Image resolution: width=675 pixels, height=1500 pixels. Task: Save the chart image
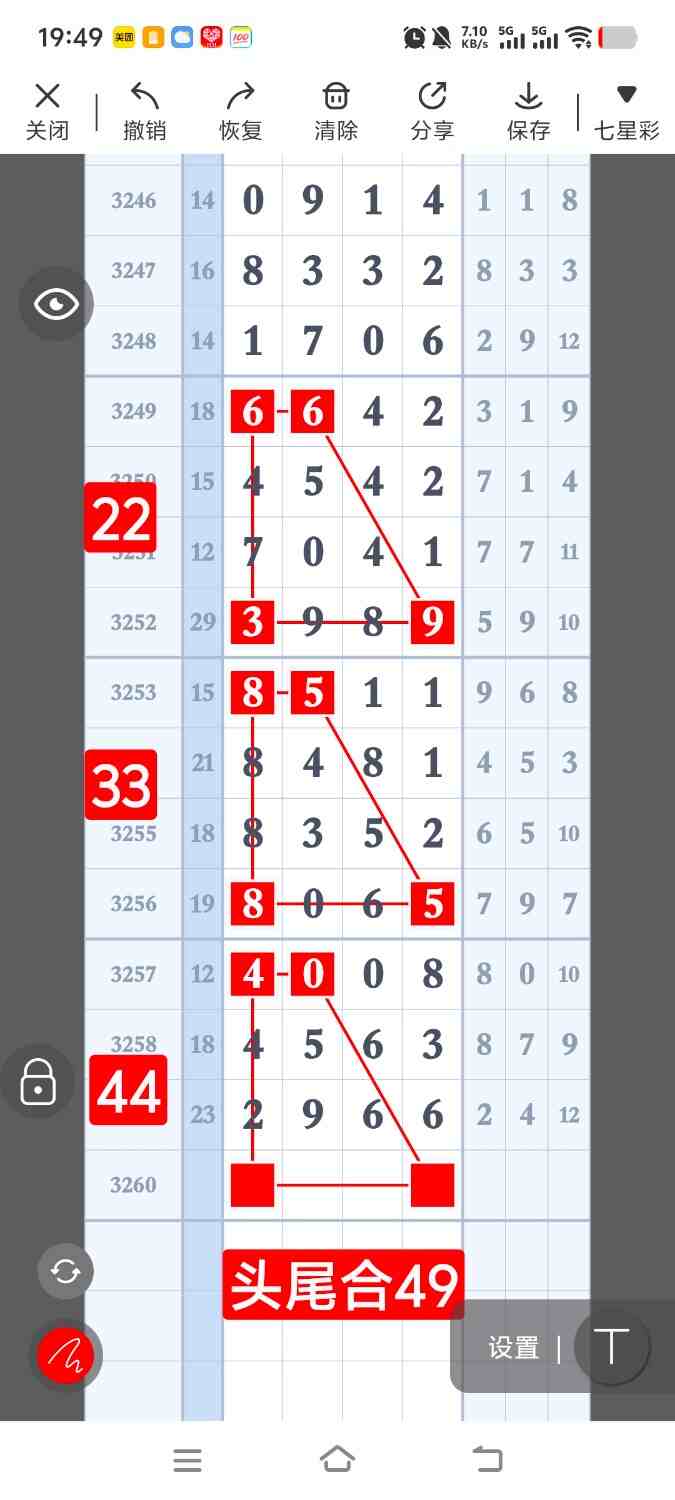tap(528, 111)
